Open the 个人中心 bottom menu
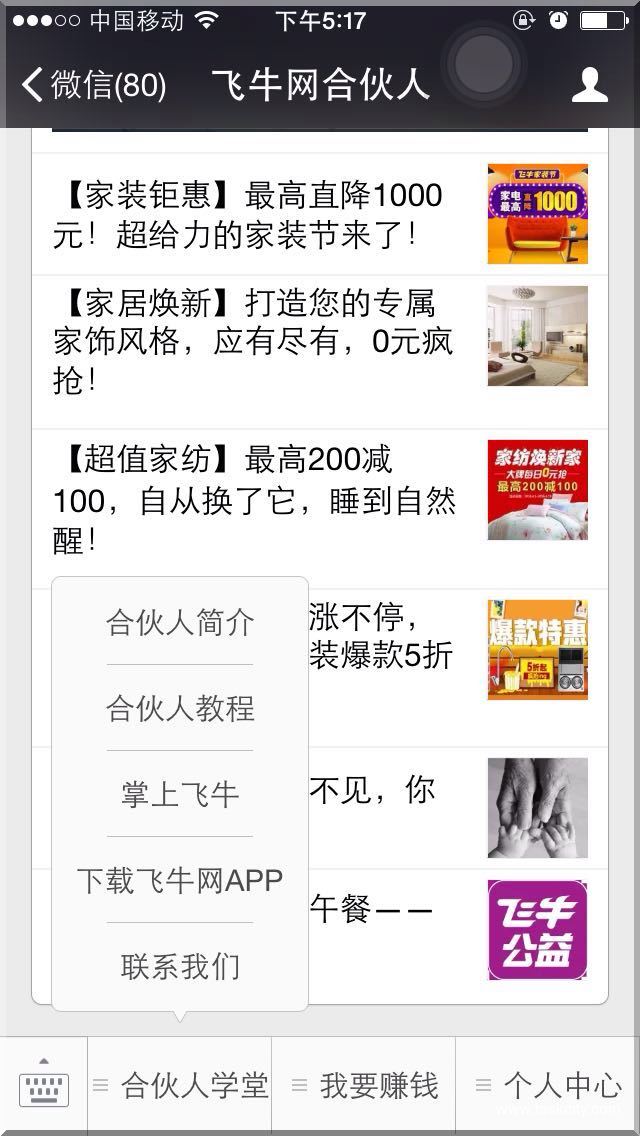 [x=548, y=1085]
